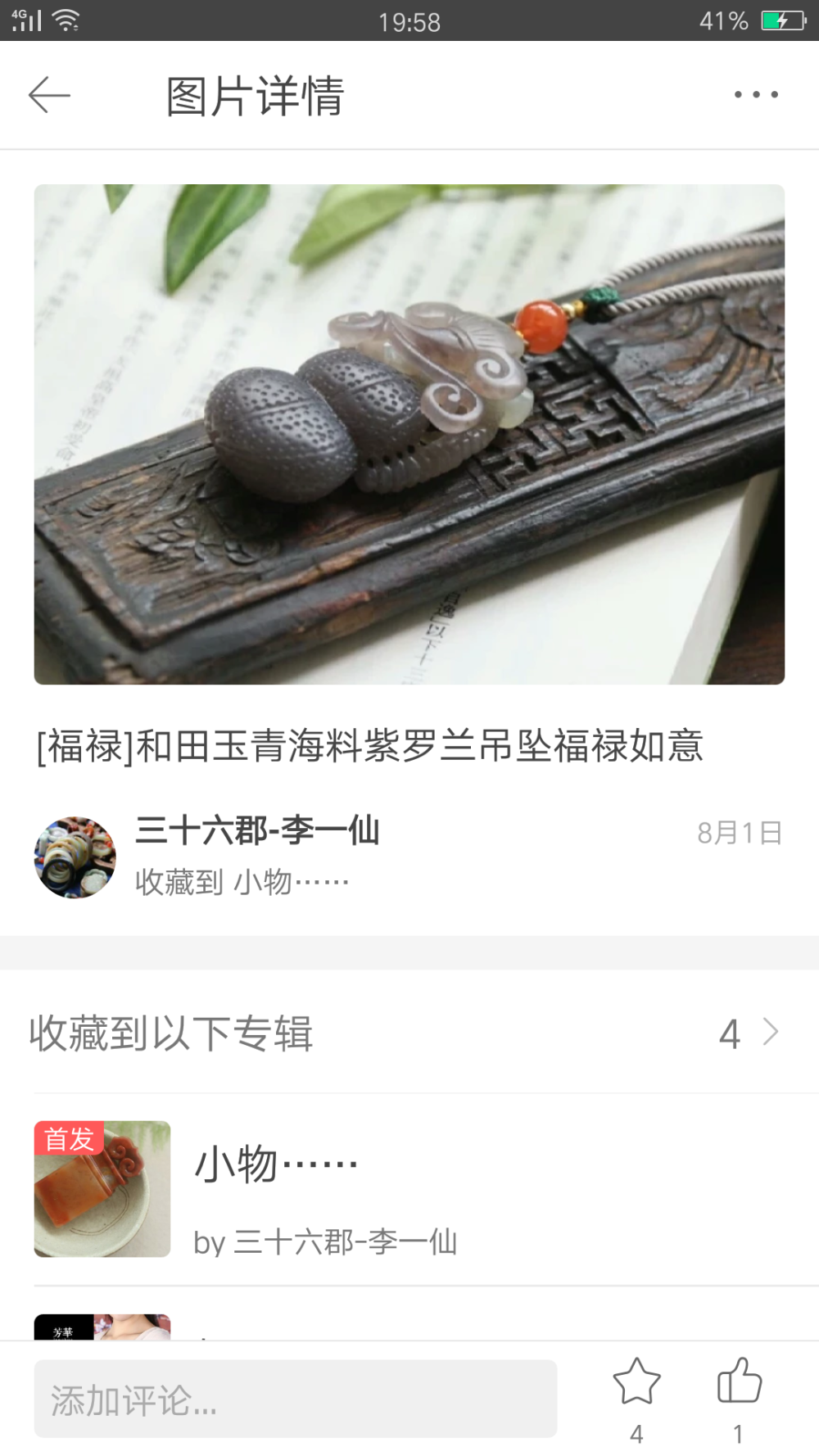Tap the battery indicator icon

[x=782, y=21]
